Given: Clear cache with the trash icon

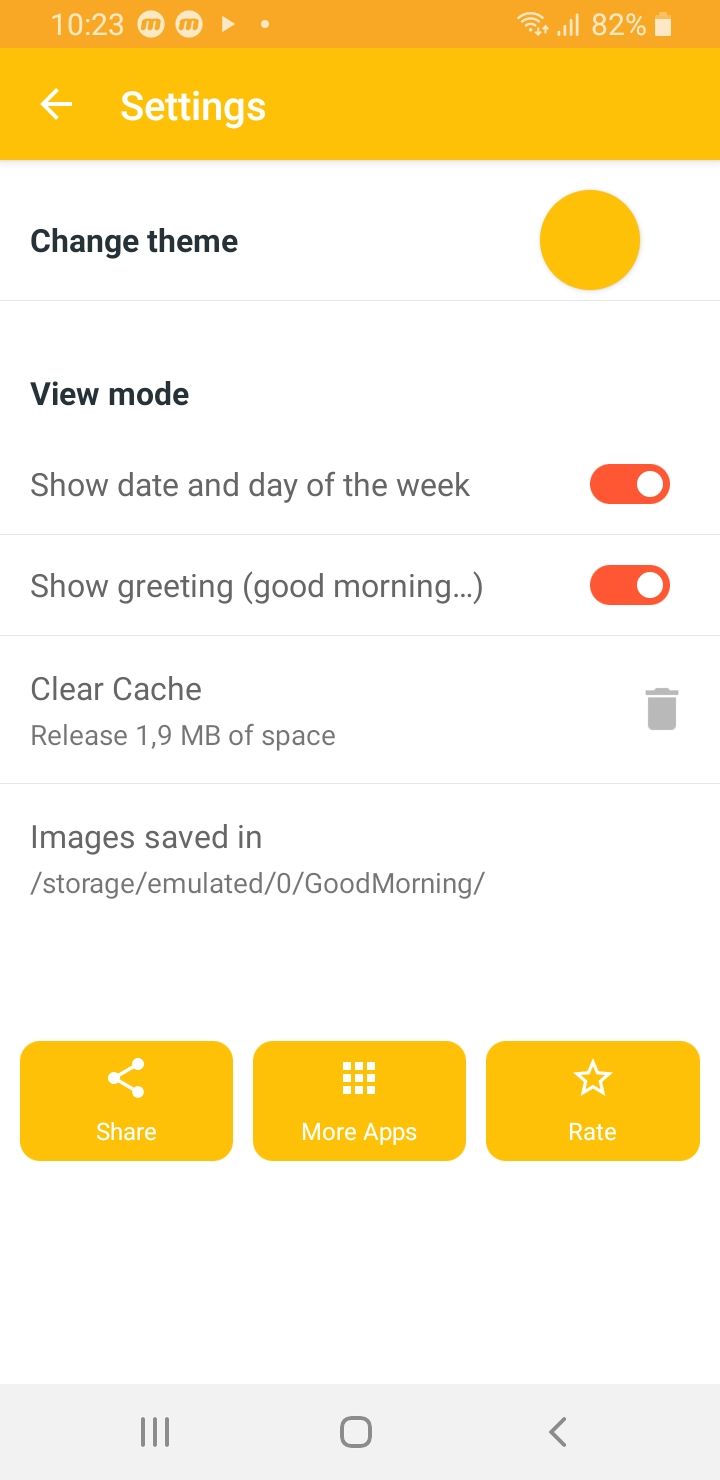Looking at the screenshot, I should 661,709.
